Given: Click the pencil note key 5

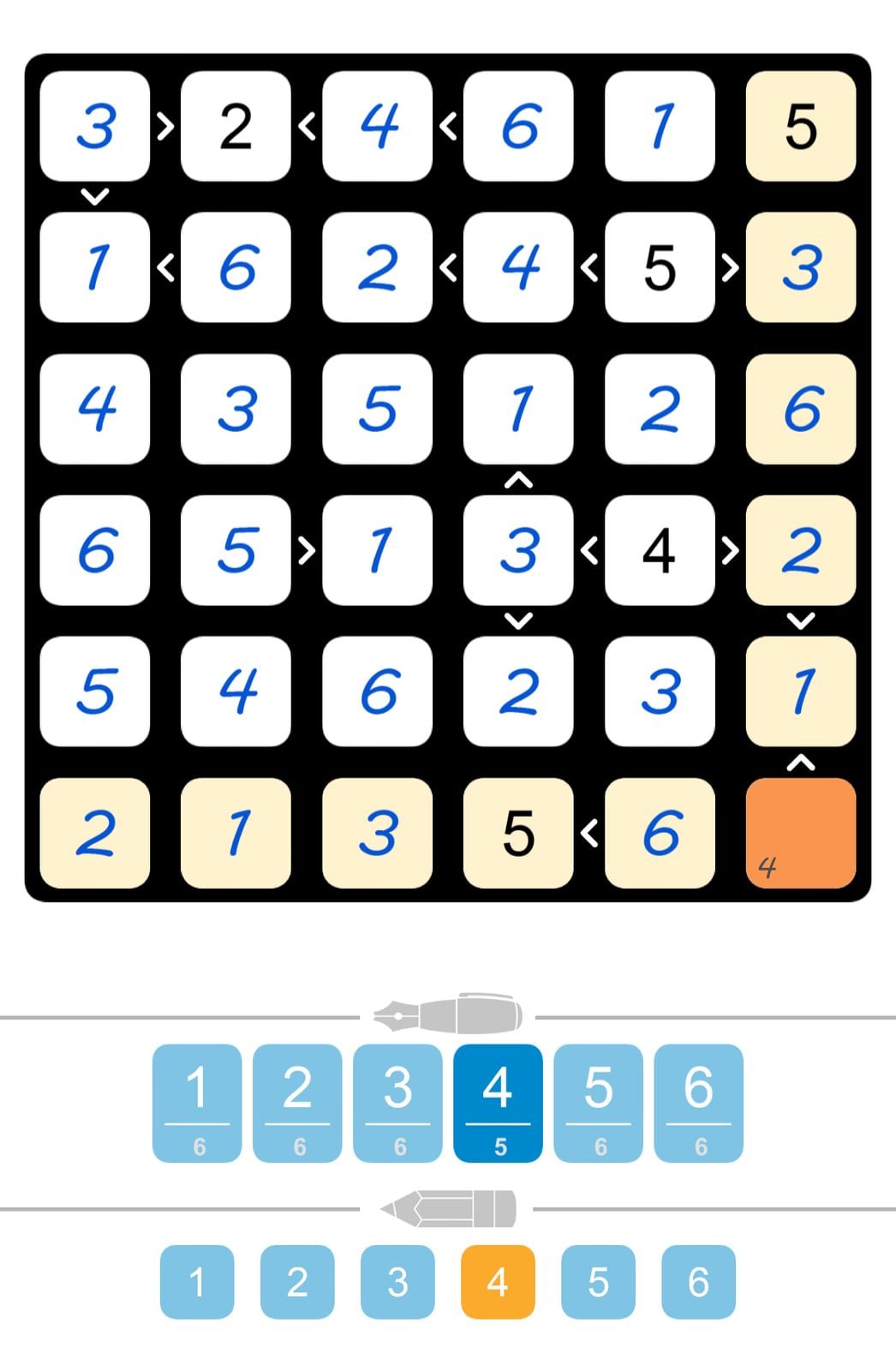Looking at the screenshot, I should (598, 1283).
